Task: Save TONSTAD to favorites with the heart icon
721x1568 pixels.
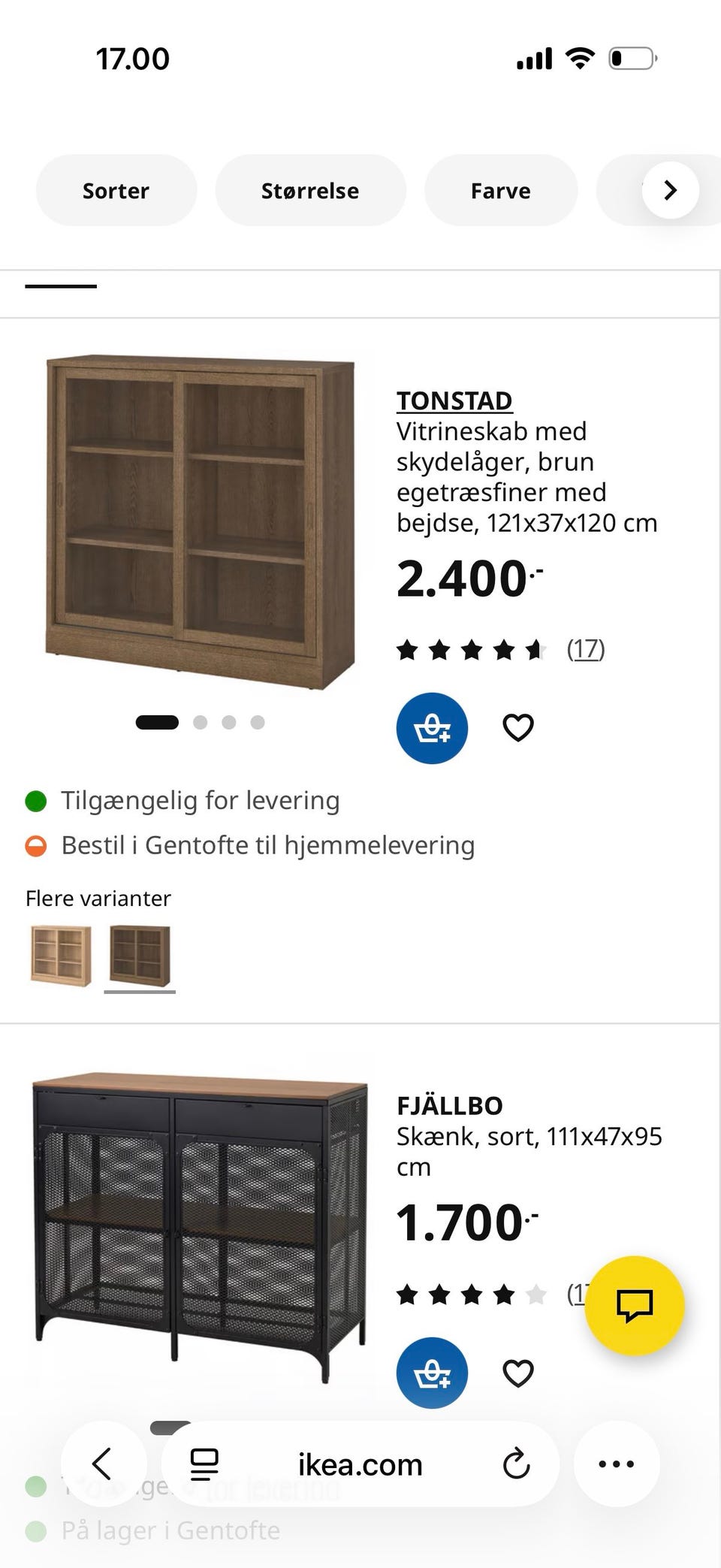Action: click(517, 726)
